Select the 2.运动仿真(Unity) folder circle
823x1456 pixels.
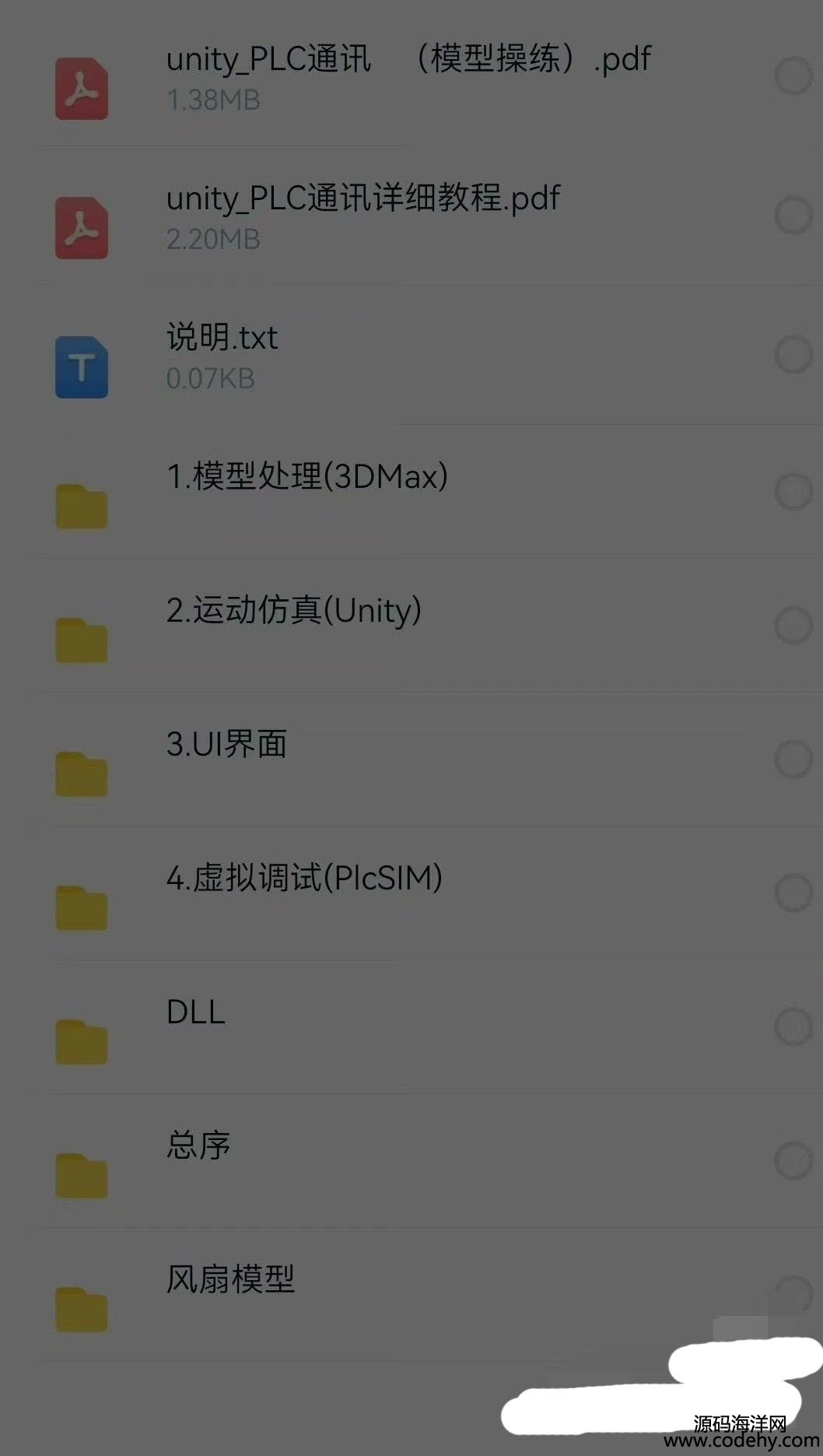793,626
